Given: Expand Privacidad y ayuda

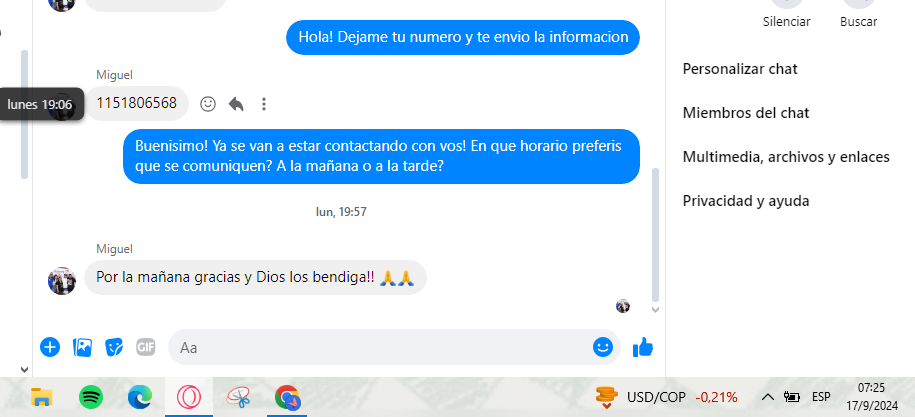Looking at the screenshot, I should coord(745,201).
